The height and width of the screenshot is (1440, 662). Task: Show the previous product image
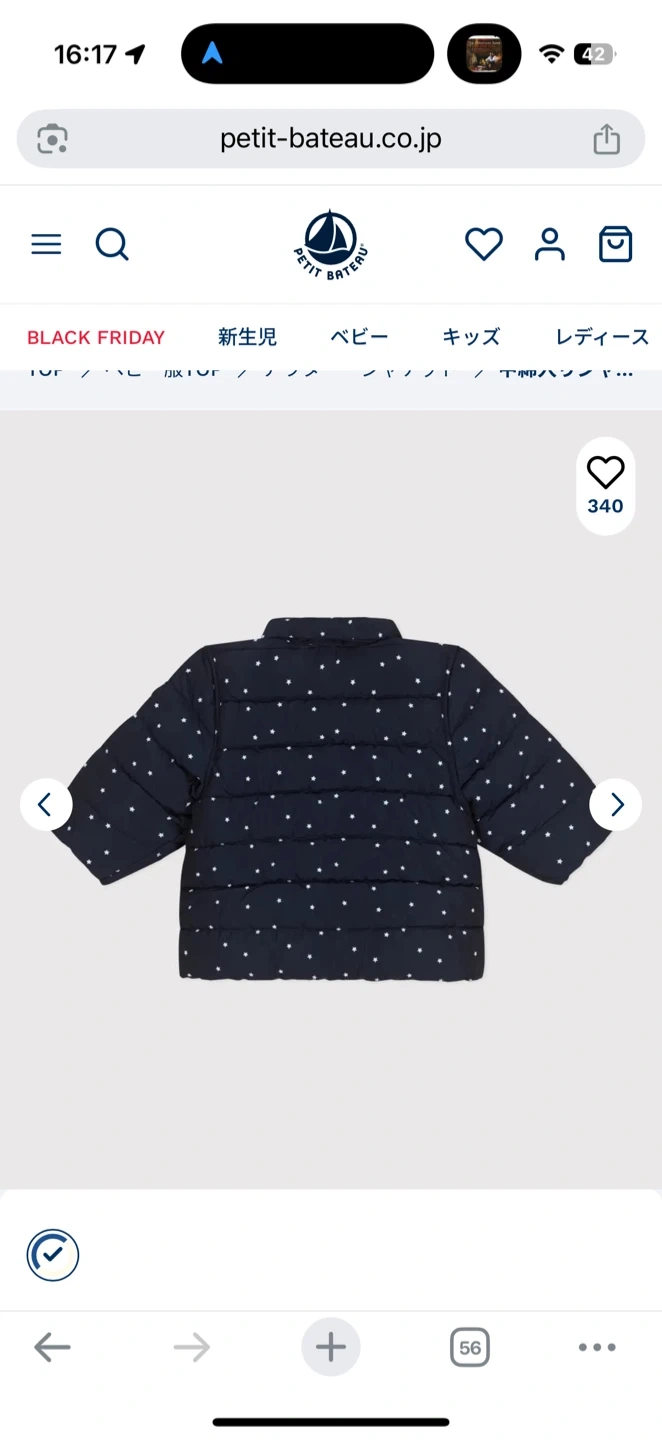pyautogui.click(x=46, y=804)
